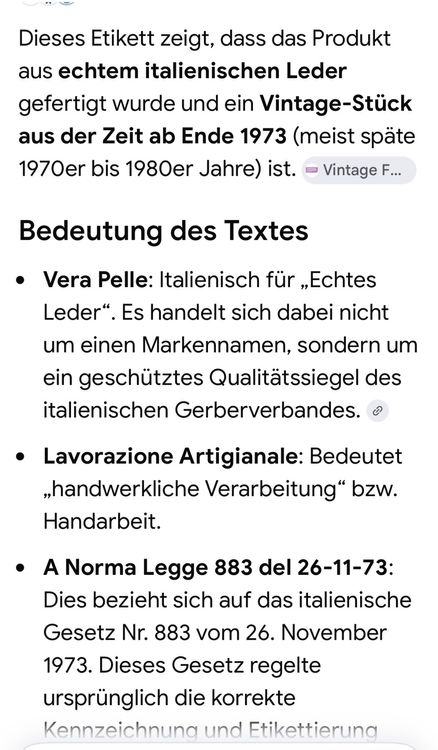Open the link icon after Gerberverbandes
Screen dimensions: 438x750
tap(377, 411)
